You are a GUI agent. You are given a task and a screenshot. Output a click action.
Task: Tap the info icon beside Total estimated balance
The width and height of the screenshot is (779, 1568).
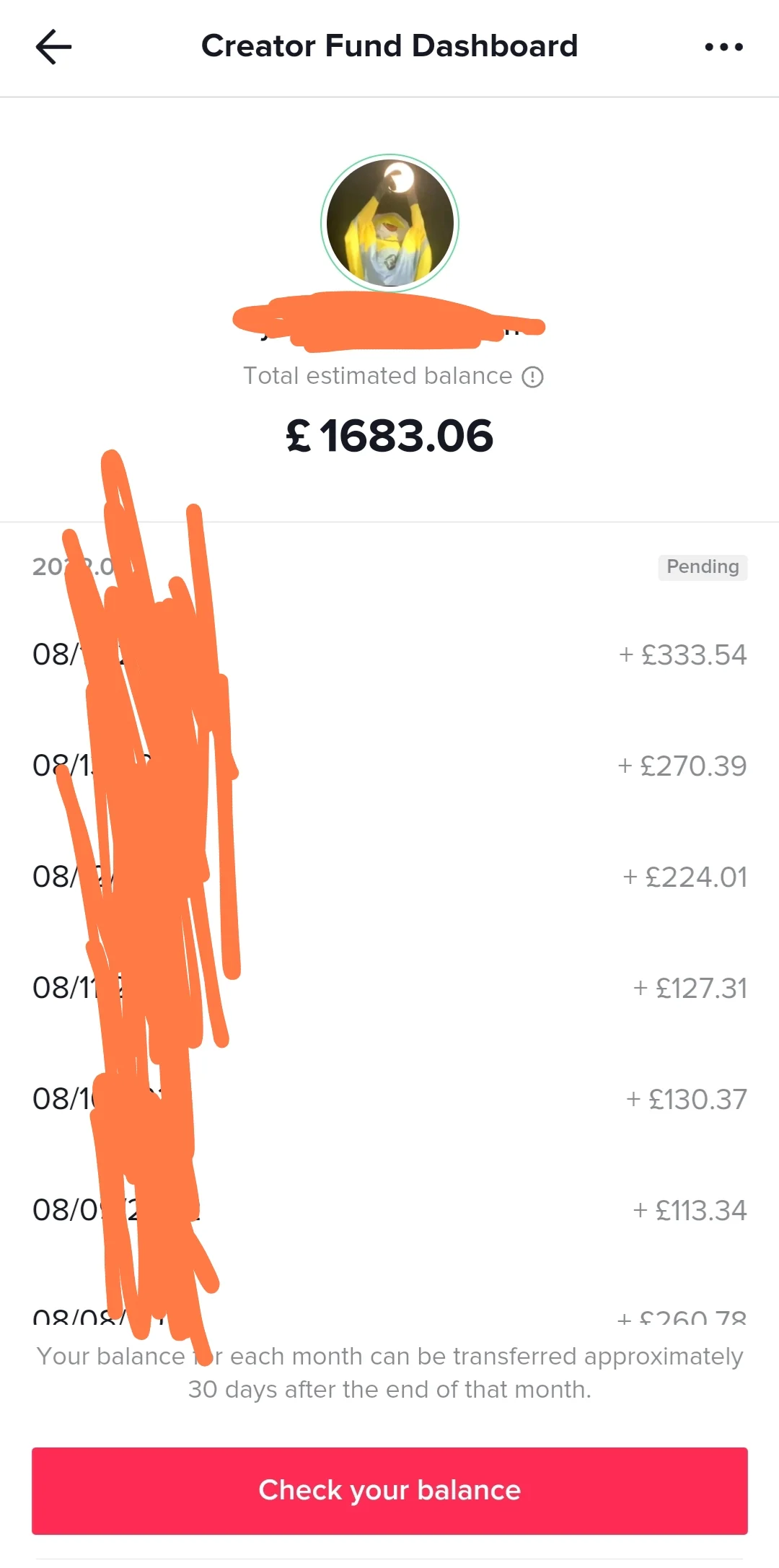[x=532, y=377]
